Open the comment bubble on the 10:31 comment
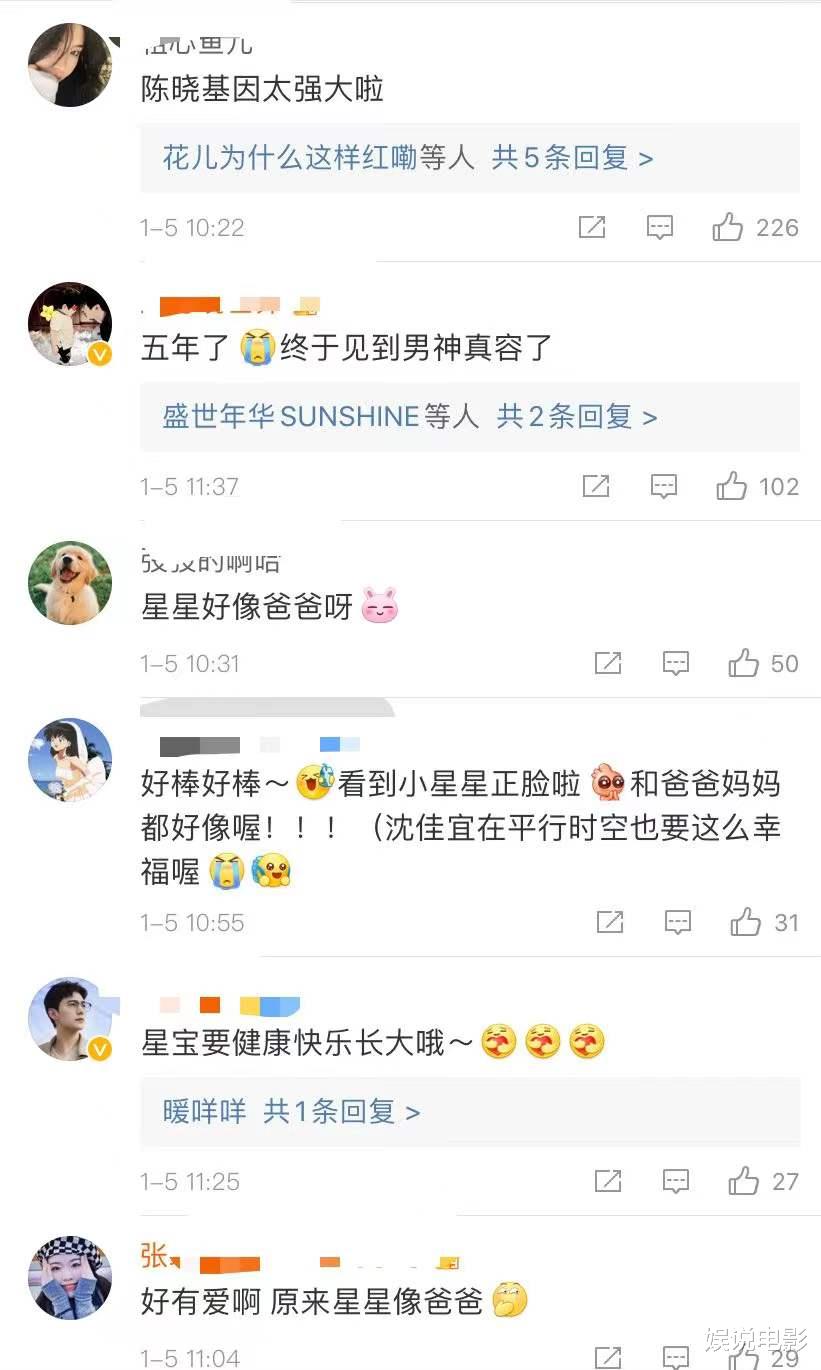 tap(675, 663)
